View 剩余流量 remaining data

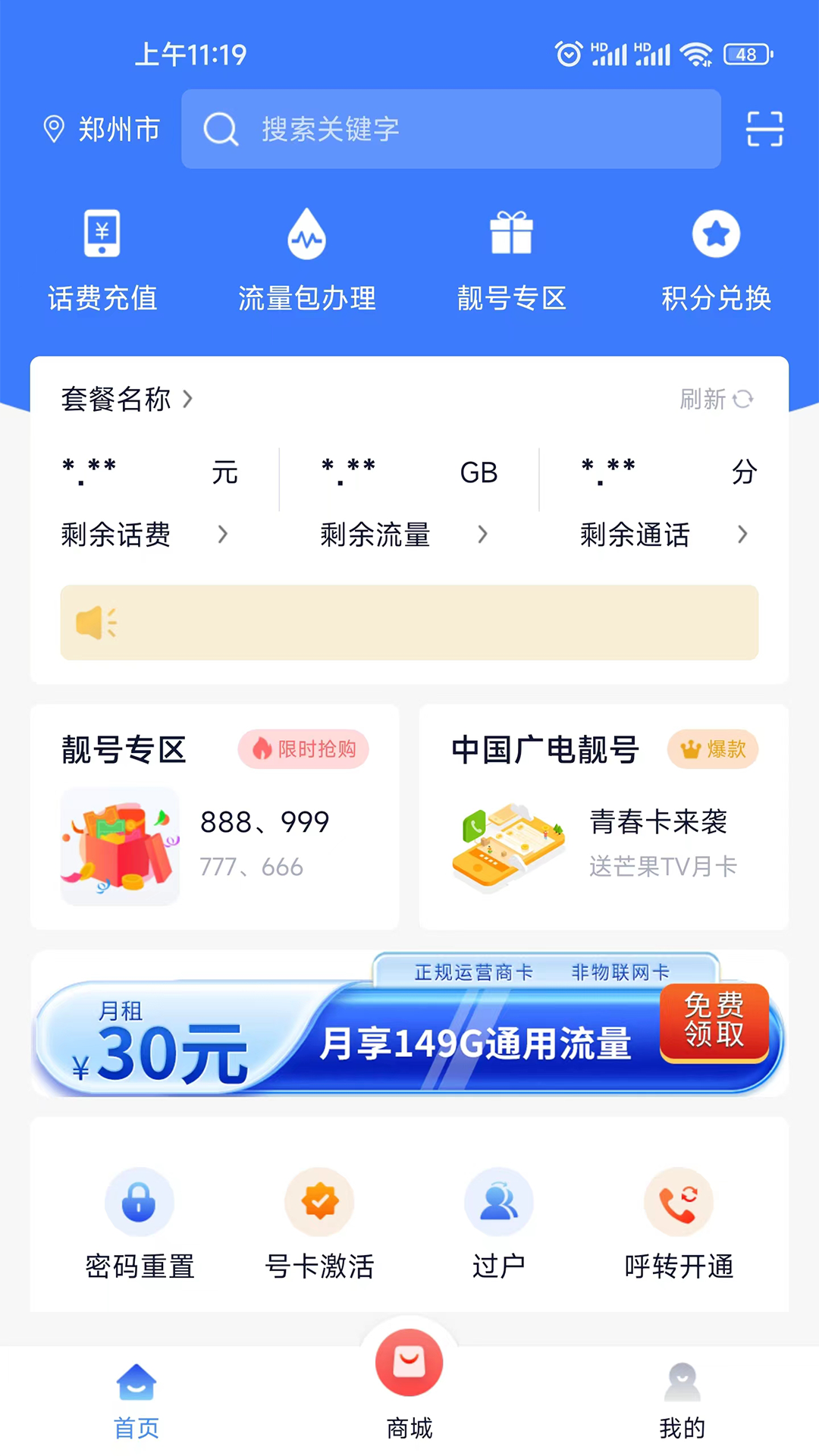pos(403,535)
